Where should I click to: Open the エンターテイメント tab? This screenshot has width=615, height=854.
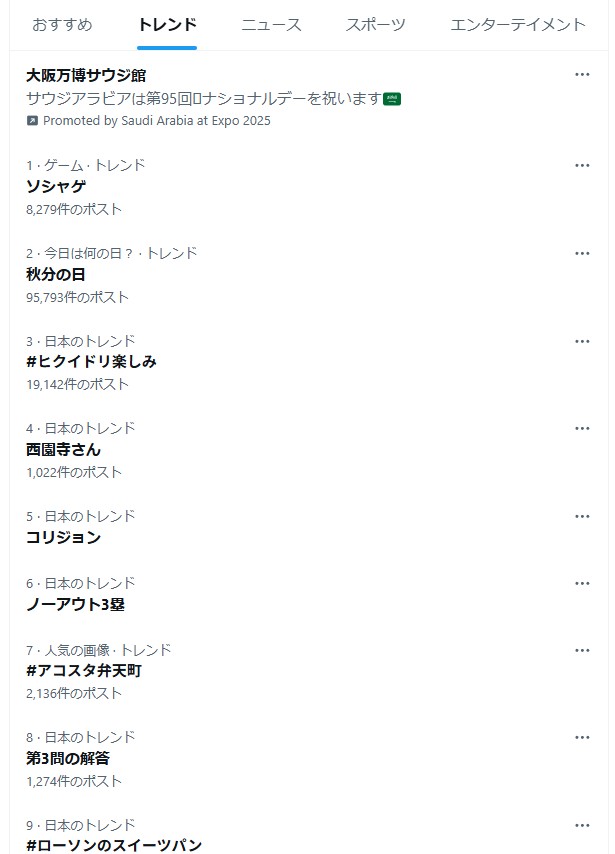click(517, 25)
